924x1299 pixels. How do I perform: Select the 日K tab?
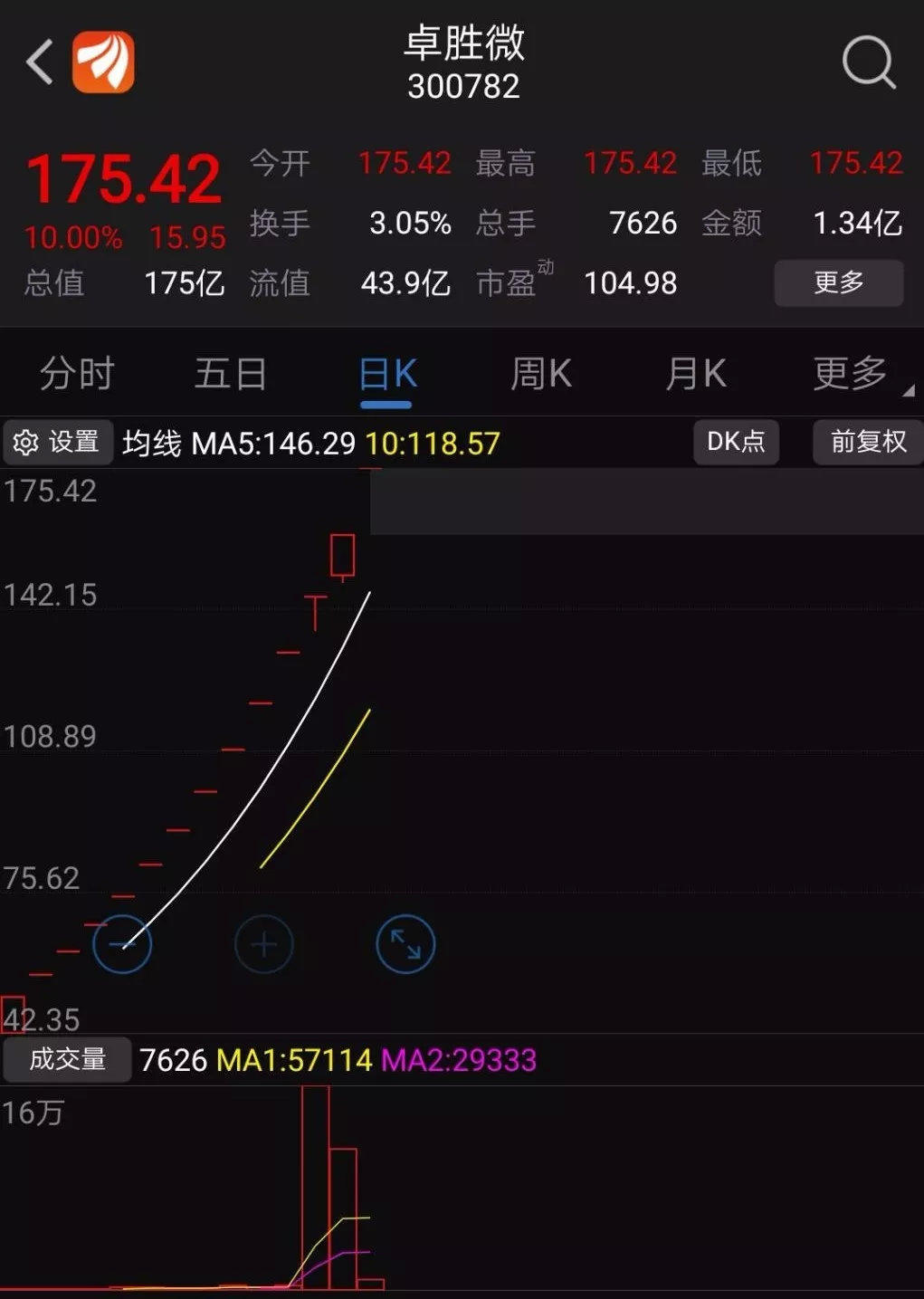click(387, 373)
